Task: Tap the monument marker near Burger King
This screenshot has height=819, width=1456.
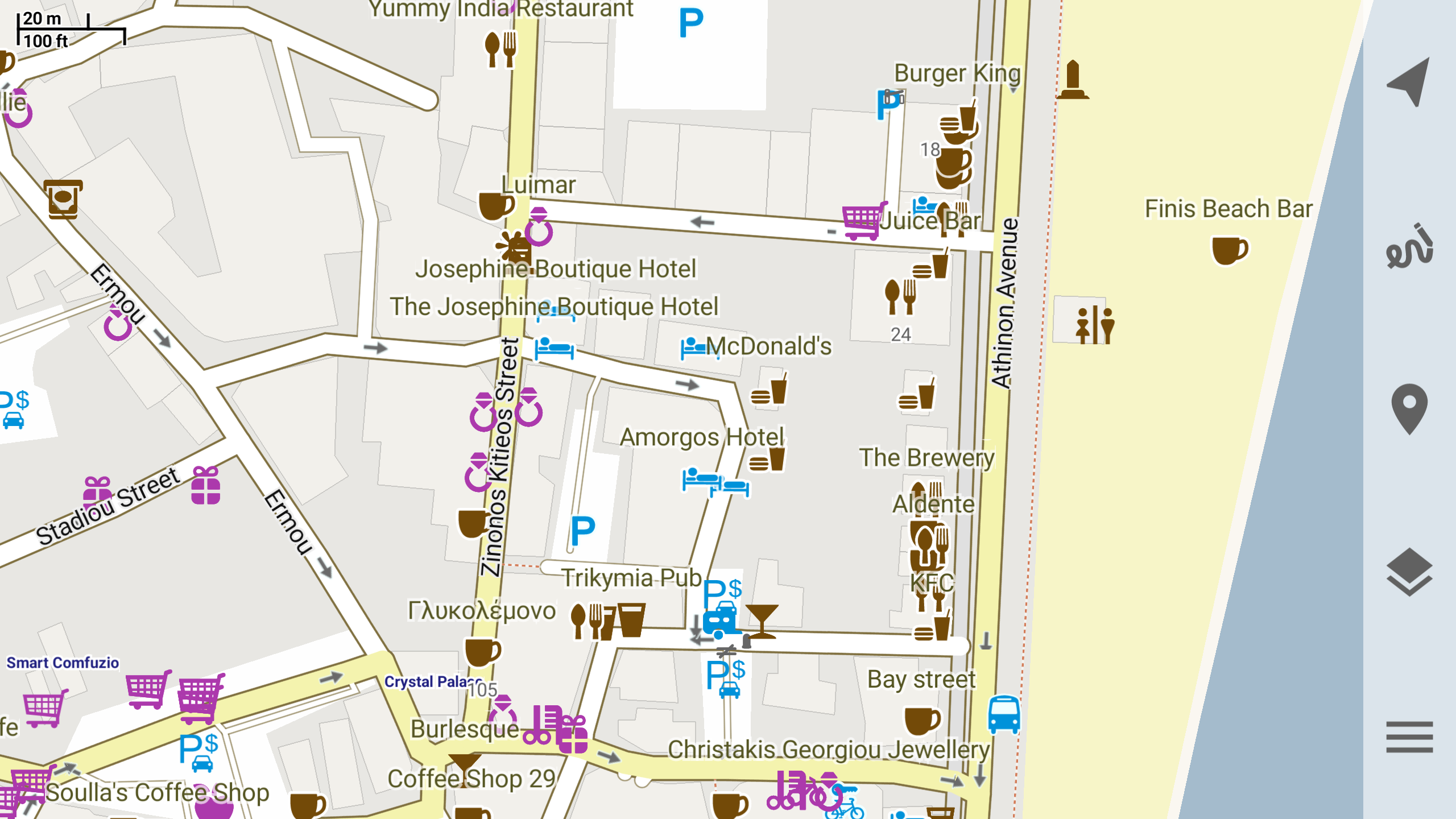Action: 1073,81
